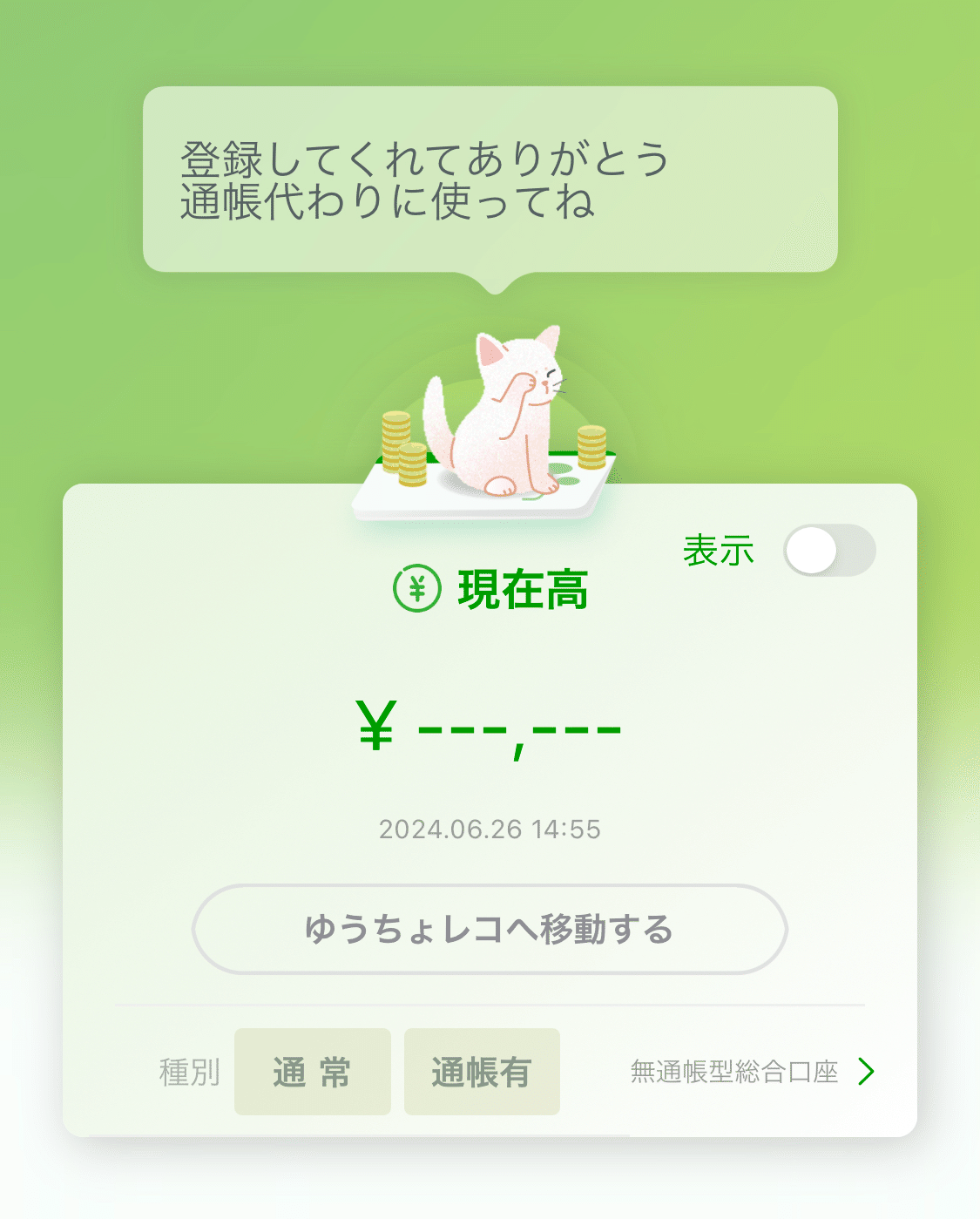Expand the 無通帳型総合口座 account details
Screen dimensions: 980x1219
(733, 1073)
